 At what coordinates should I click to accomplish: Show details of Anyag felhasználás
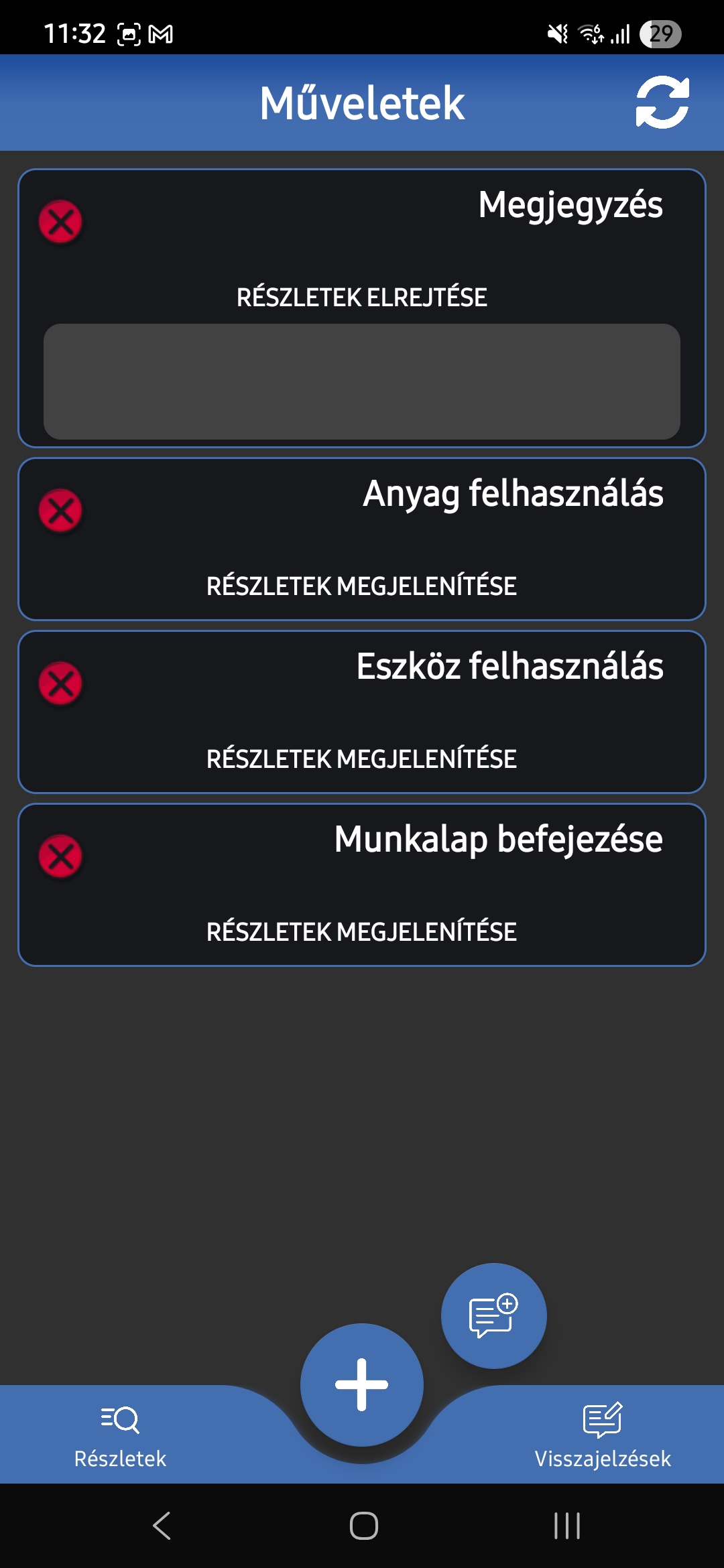[x=362, y=586]
